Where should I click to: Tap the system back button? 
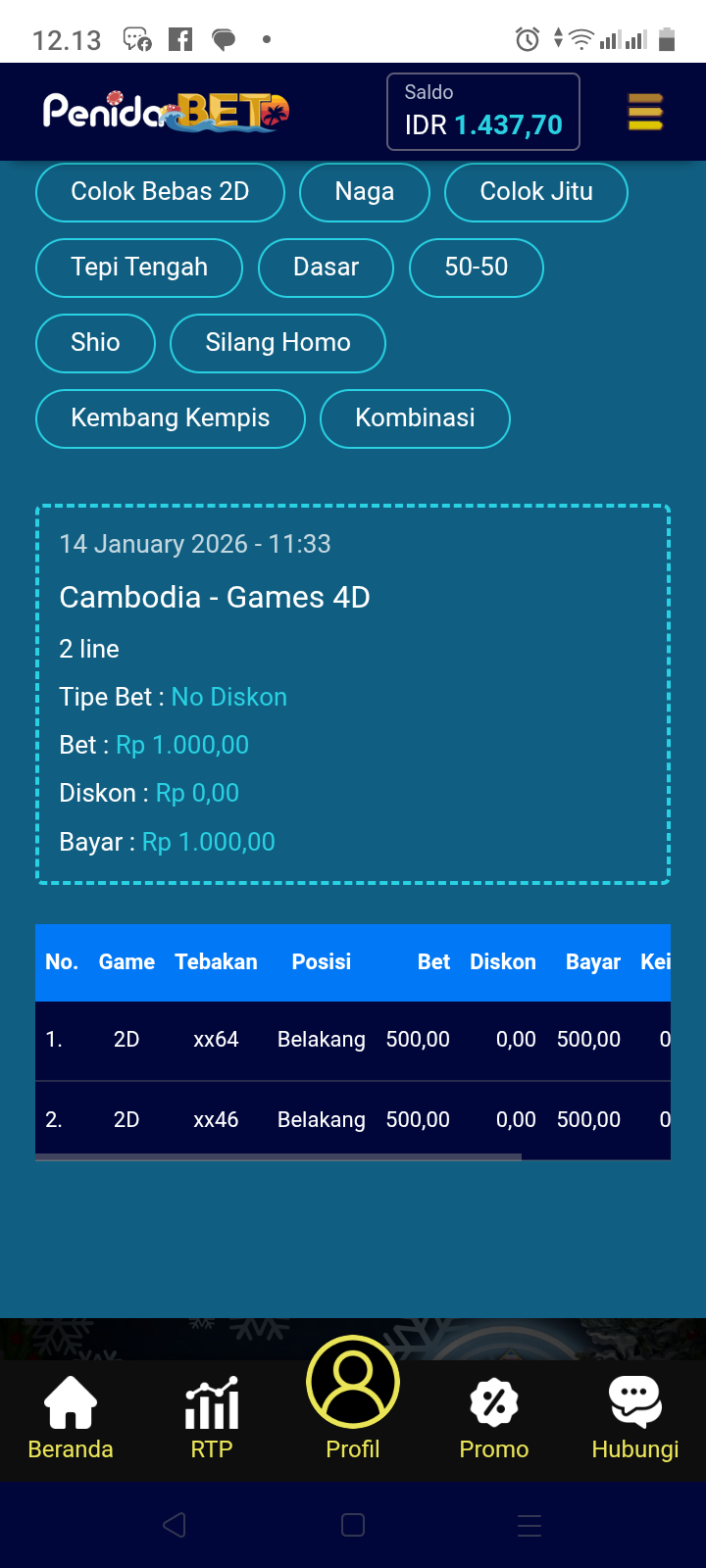175,1525
